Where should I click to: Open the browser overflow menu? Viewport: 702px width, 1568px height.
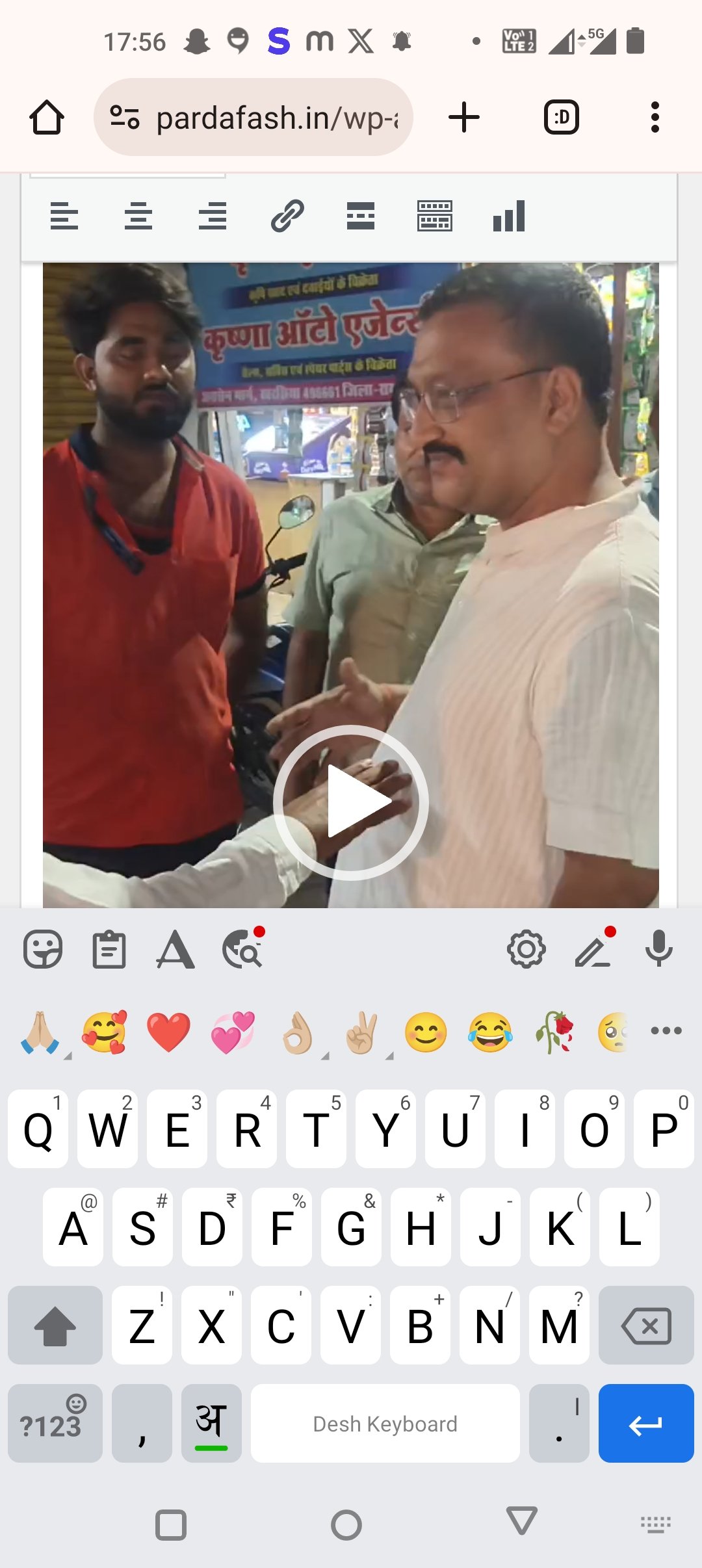pyautogui.click(x=655, y=118)
